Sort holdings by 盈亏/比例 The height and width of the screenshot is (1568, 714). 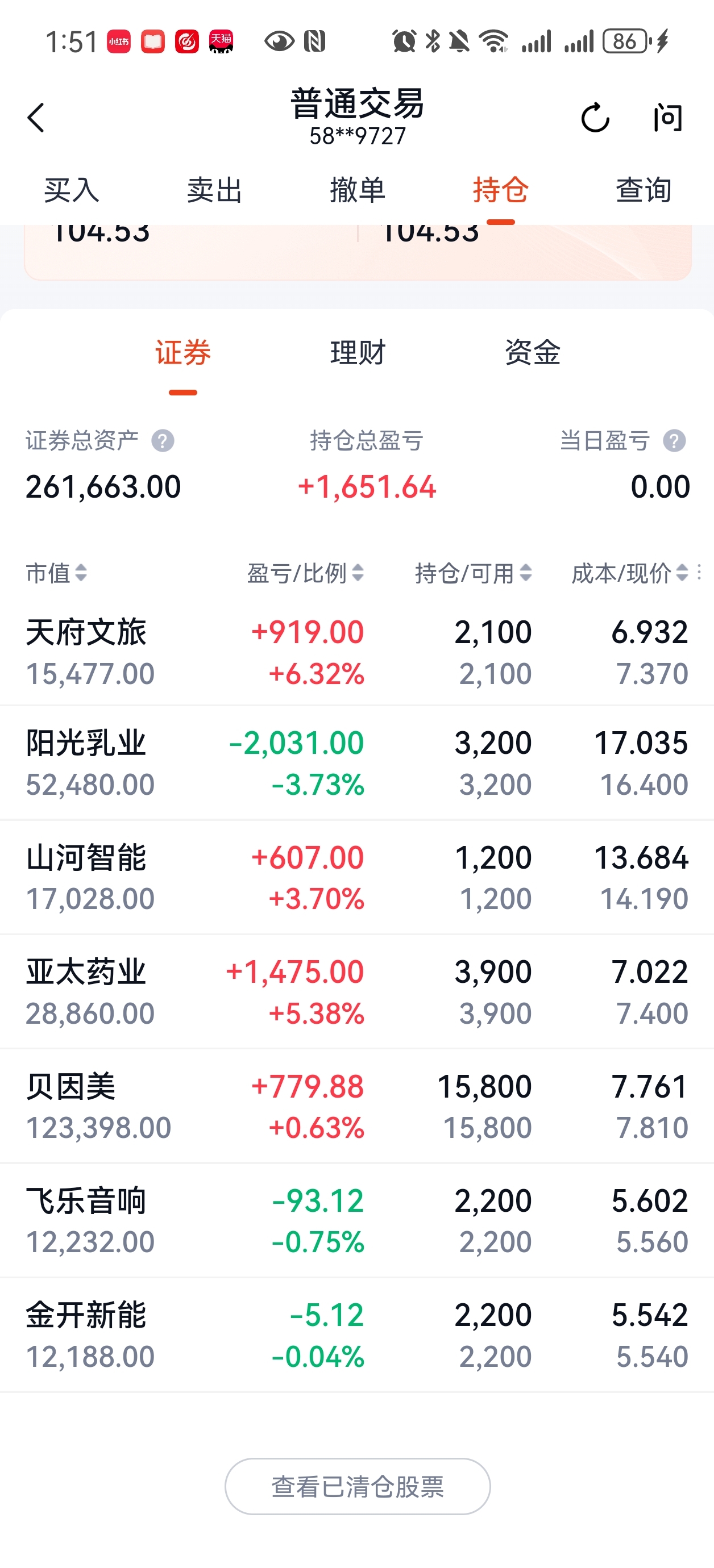point(305,573)
